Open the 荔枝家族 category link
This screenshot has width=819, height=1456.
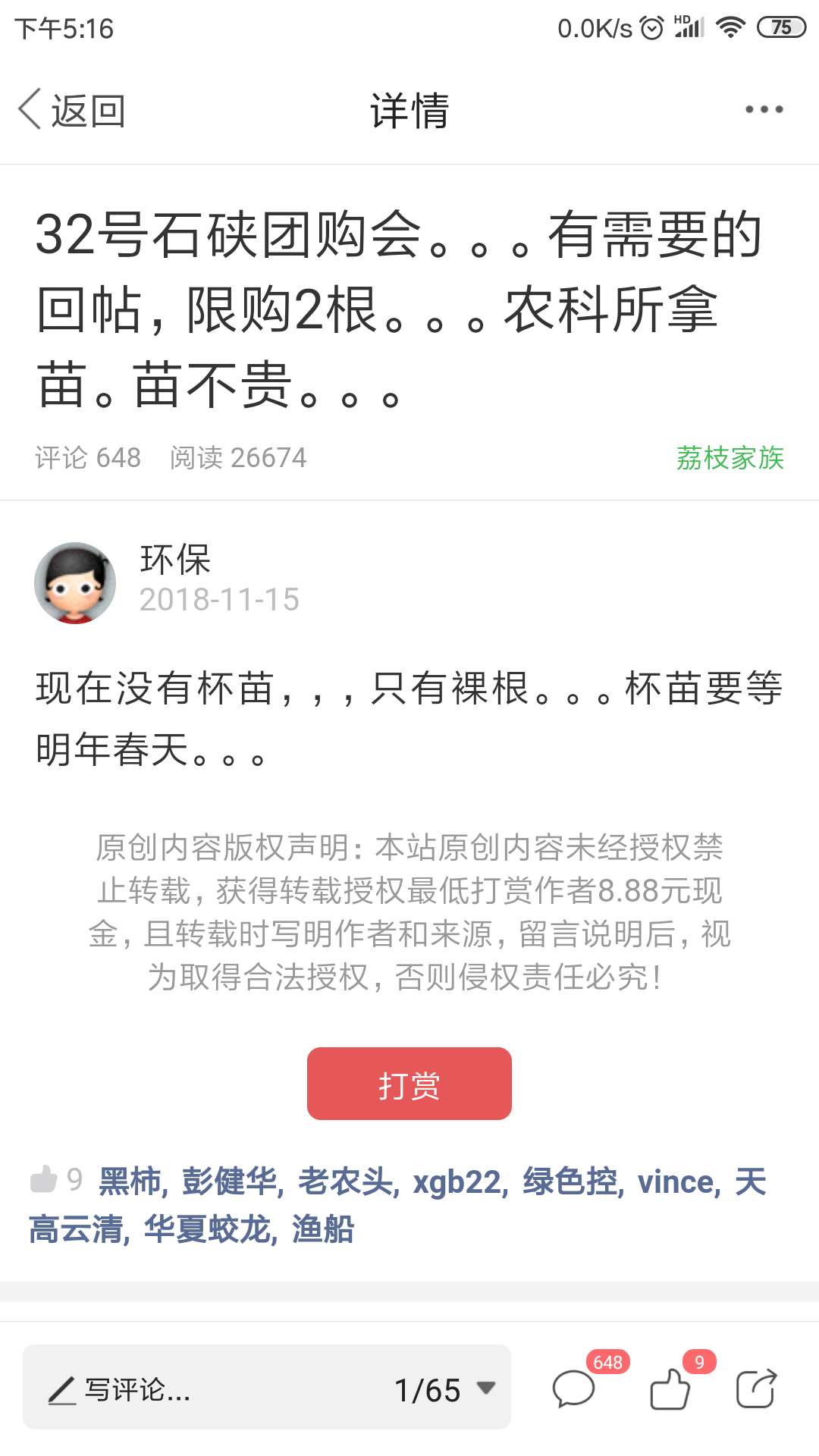coord(730,458)
